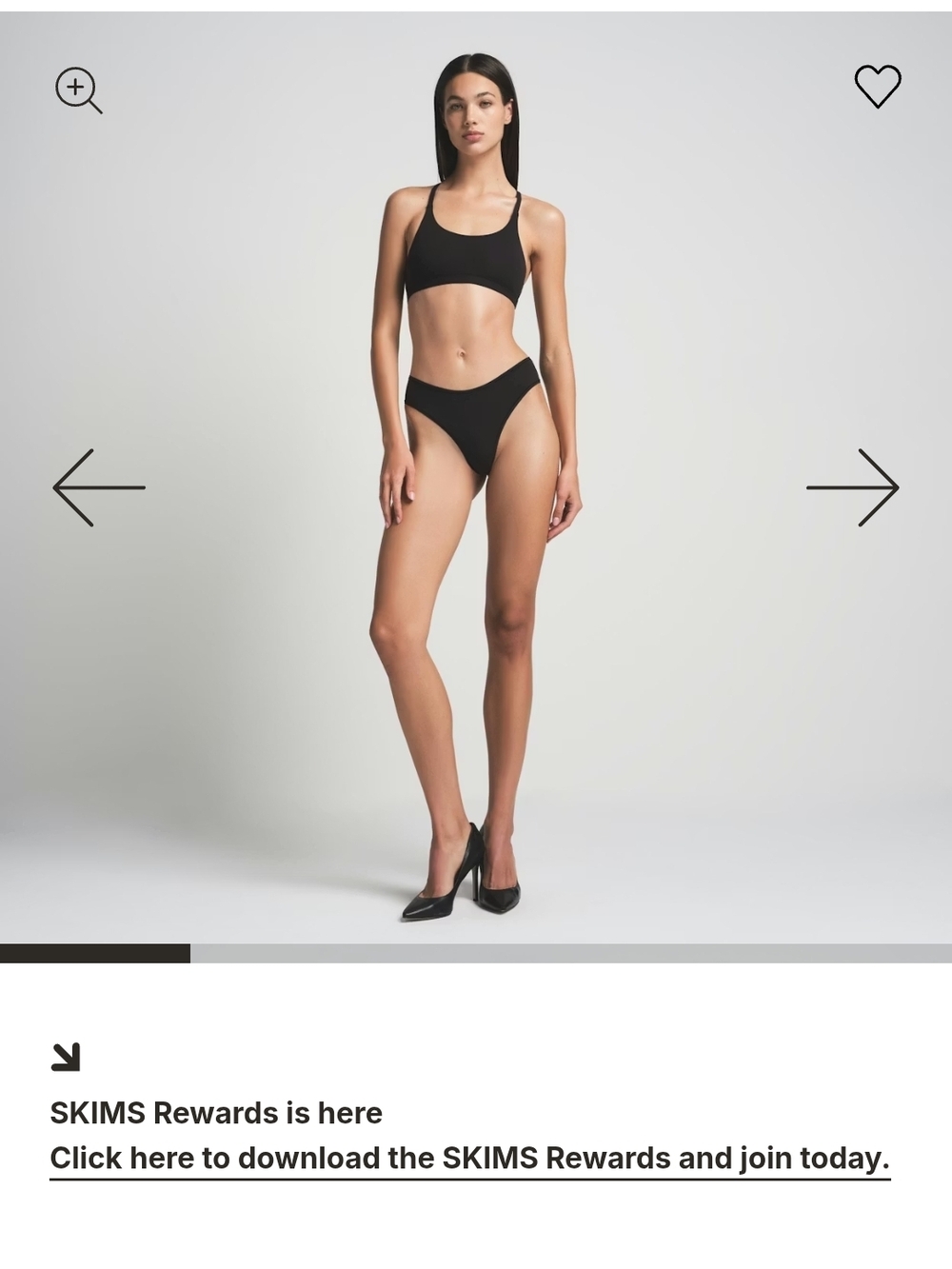
Task: Open 'Click here to download' rewards page
Action: 470,1158
